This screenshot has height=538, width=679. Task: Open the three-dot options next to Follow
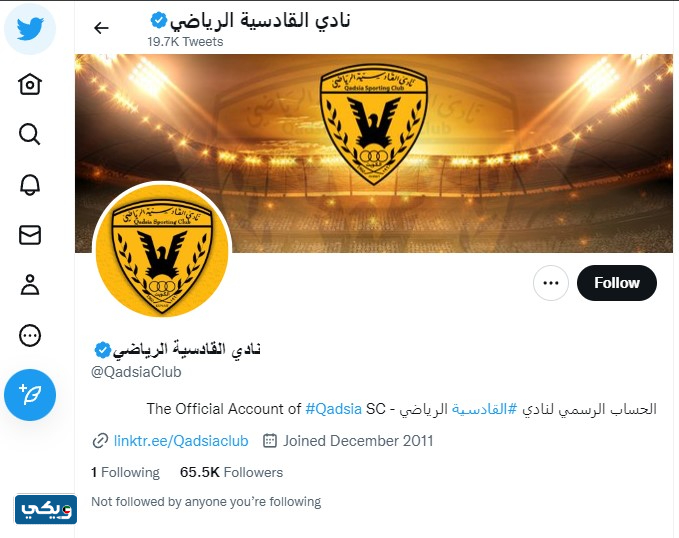click(x=550, y=283)
